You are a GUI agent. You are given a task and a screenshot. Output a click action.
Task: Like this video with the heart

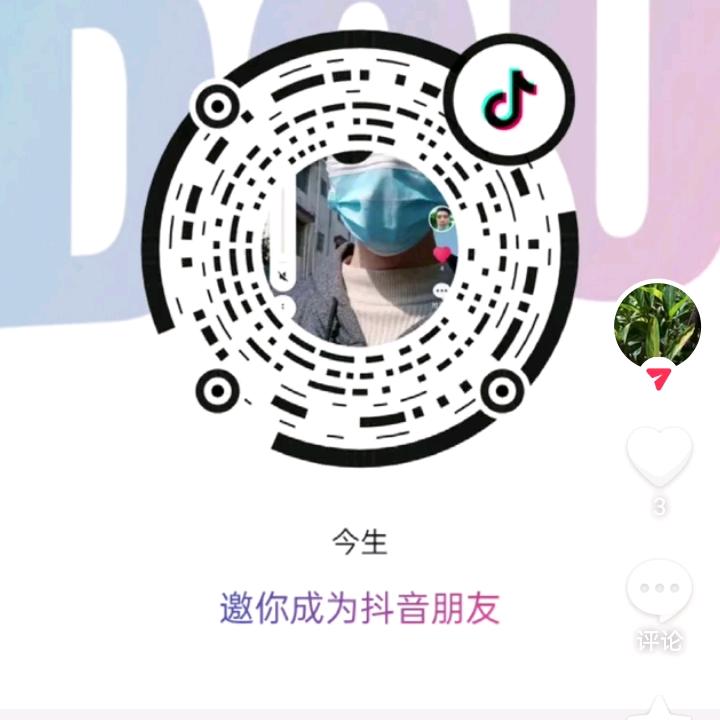pyautogui.click(x=659, y=458)
